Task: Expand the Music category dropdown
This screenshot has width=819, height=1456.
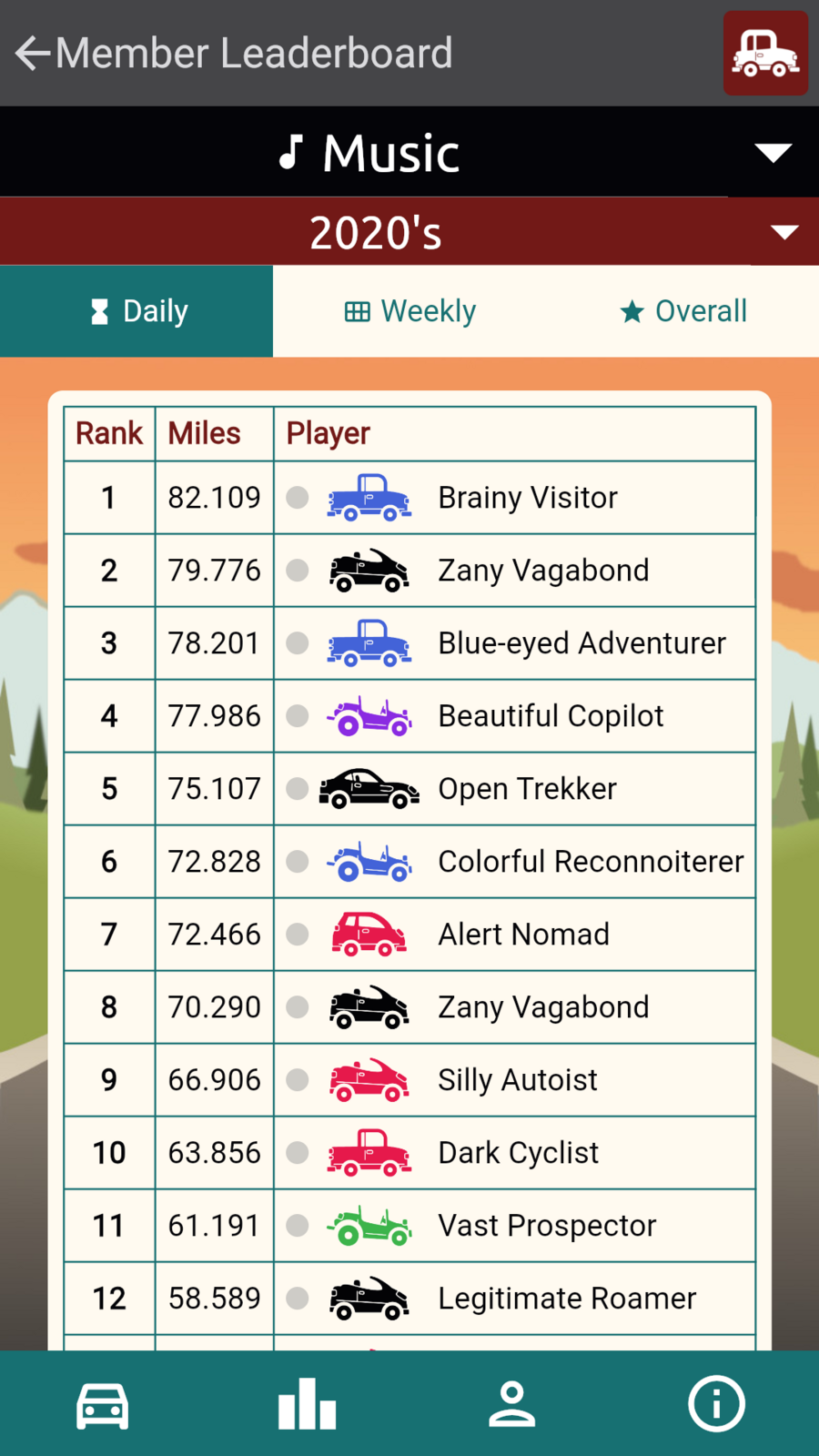Action: pos(773,153)
